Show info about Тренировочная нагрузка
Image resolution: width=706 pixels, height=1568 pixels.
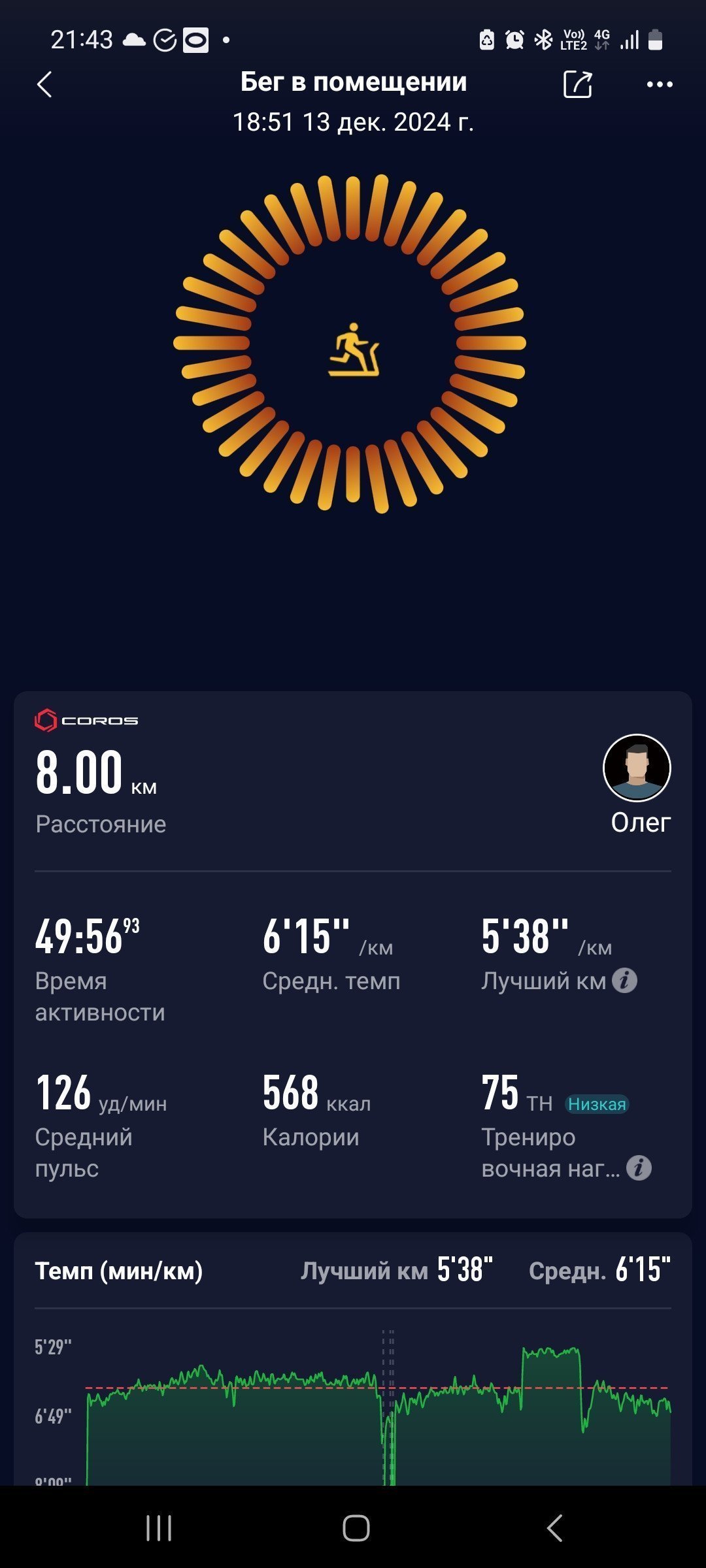(639, 1168)
